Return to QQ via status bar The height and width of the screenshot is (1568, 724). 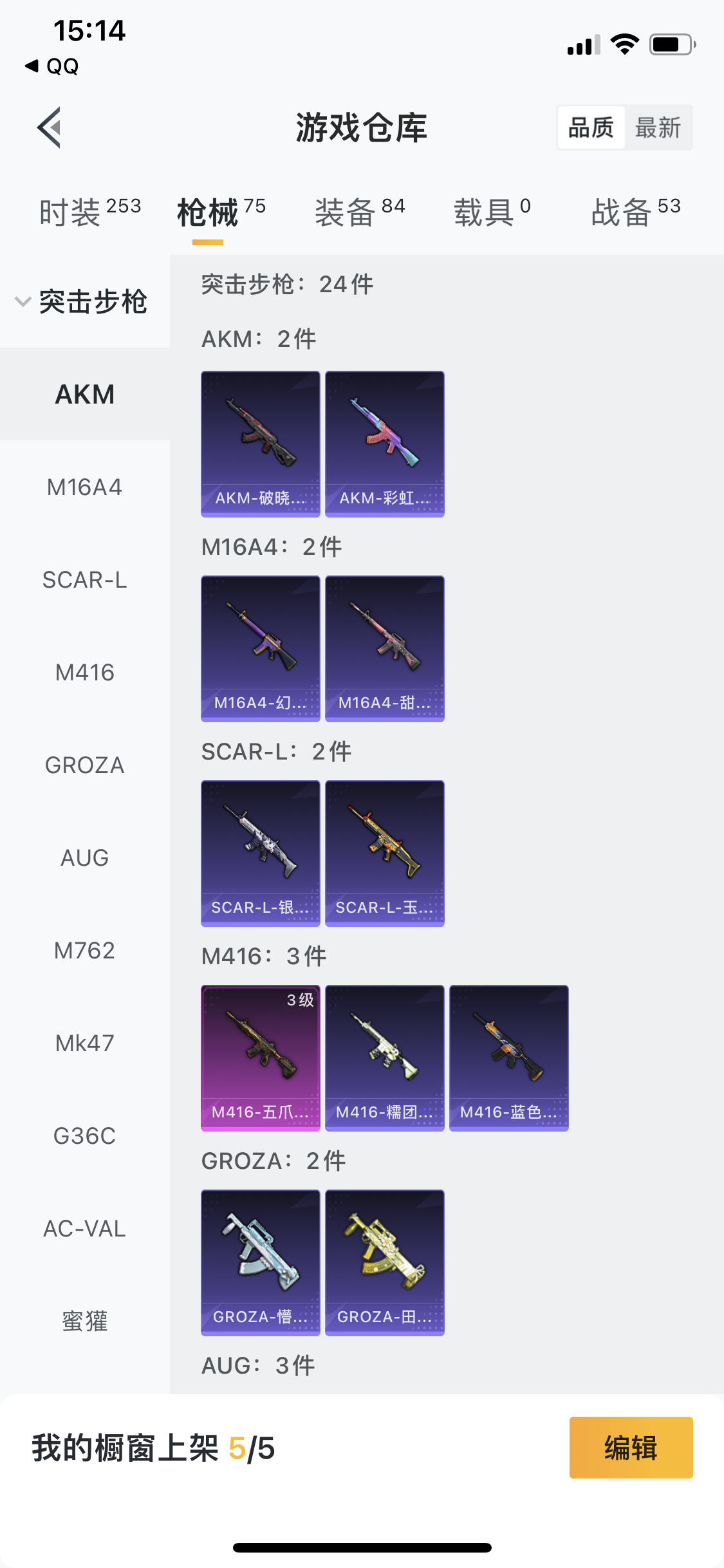coord(51,66)
